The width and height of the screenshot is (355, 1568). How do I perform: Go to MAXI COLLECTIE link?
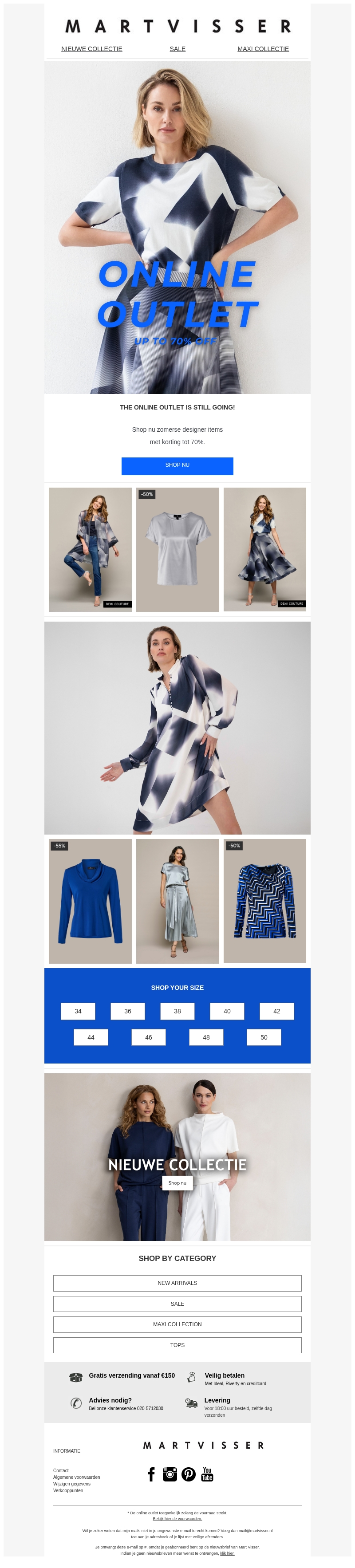coord(262,49)
